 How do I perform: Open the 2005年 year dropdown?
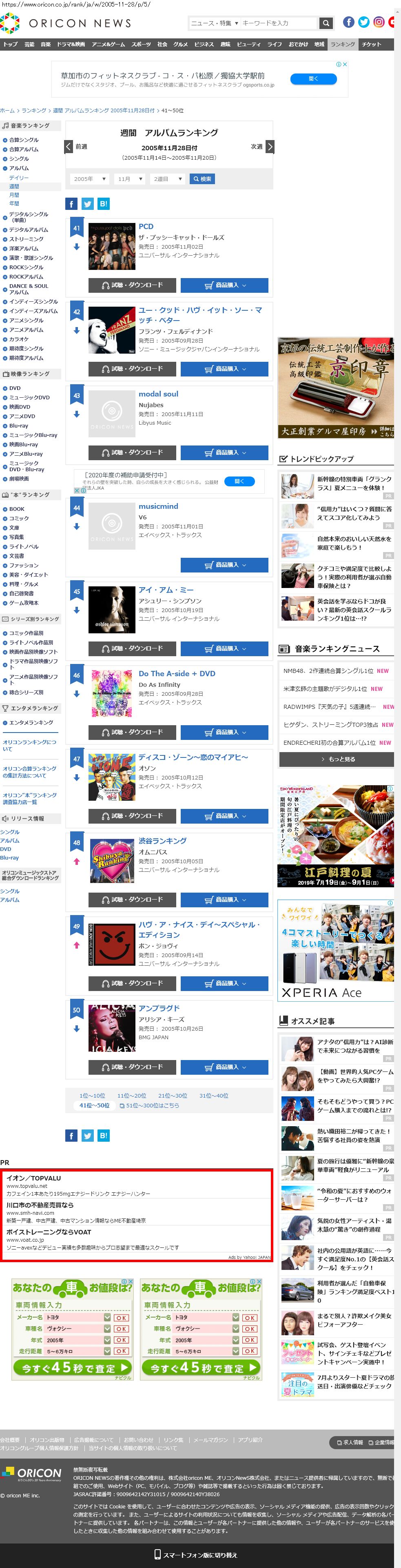click(89, 179)
